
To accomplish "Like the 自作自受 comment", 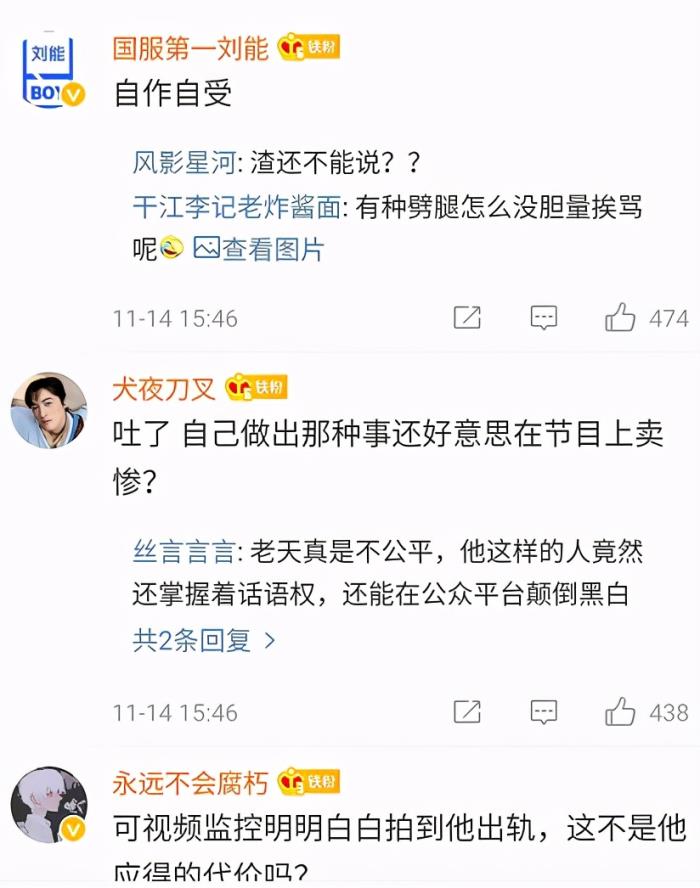I will point(620,318).
